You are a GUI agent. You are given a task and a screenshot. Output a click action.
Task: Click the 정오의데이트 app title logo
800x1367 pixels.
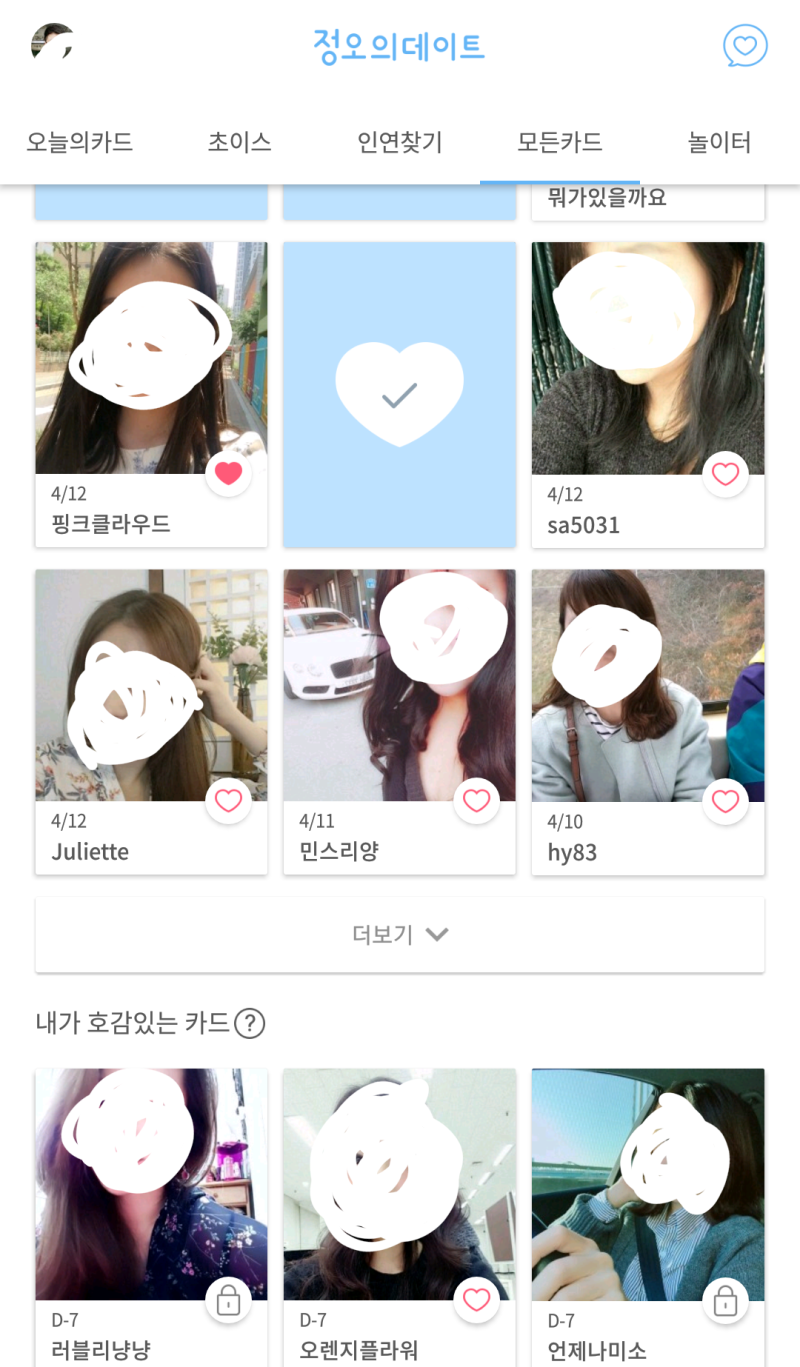pos(399,45)
